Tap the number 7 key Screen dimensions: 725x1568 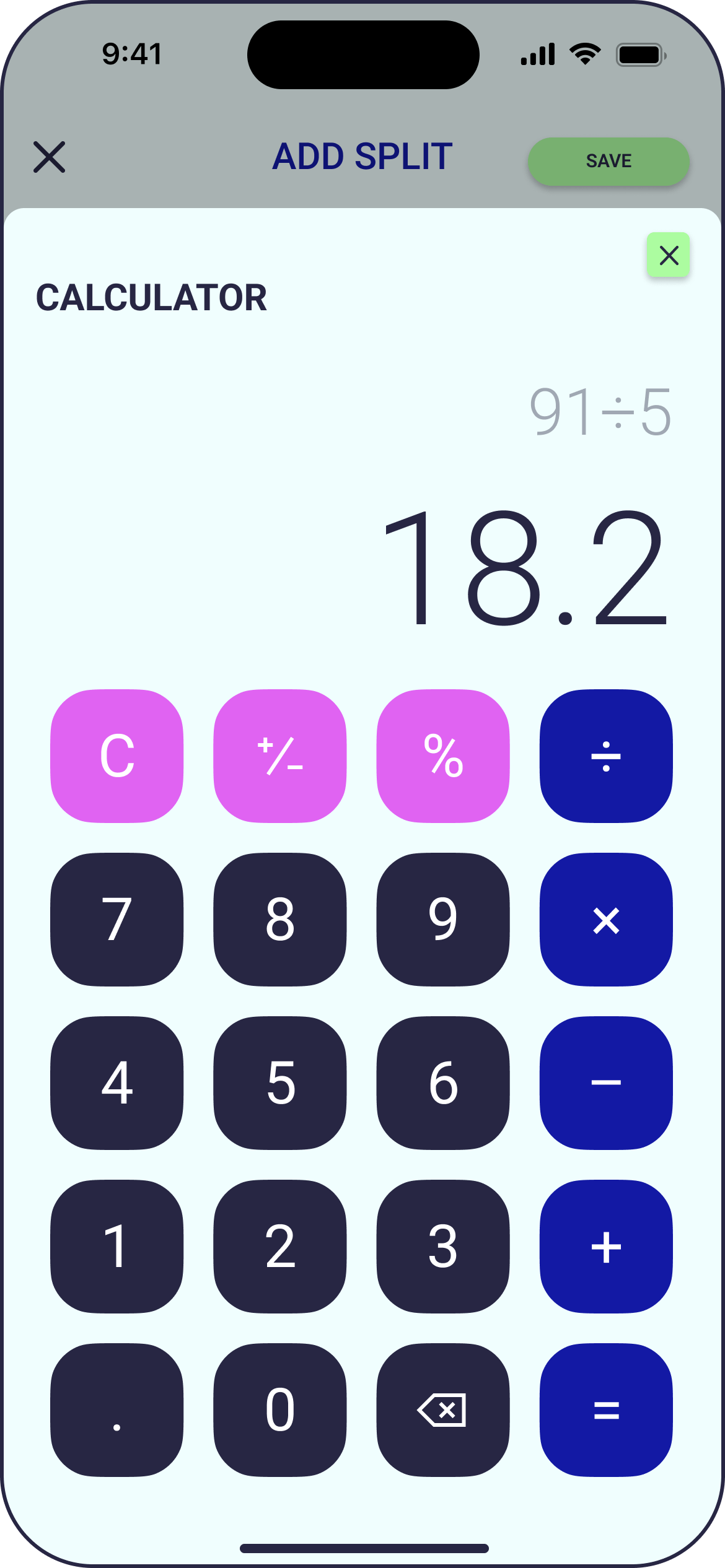pyautogui.click(x=117, y=920)
